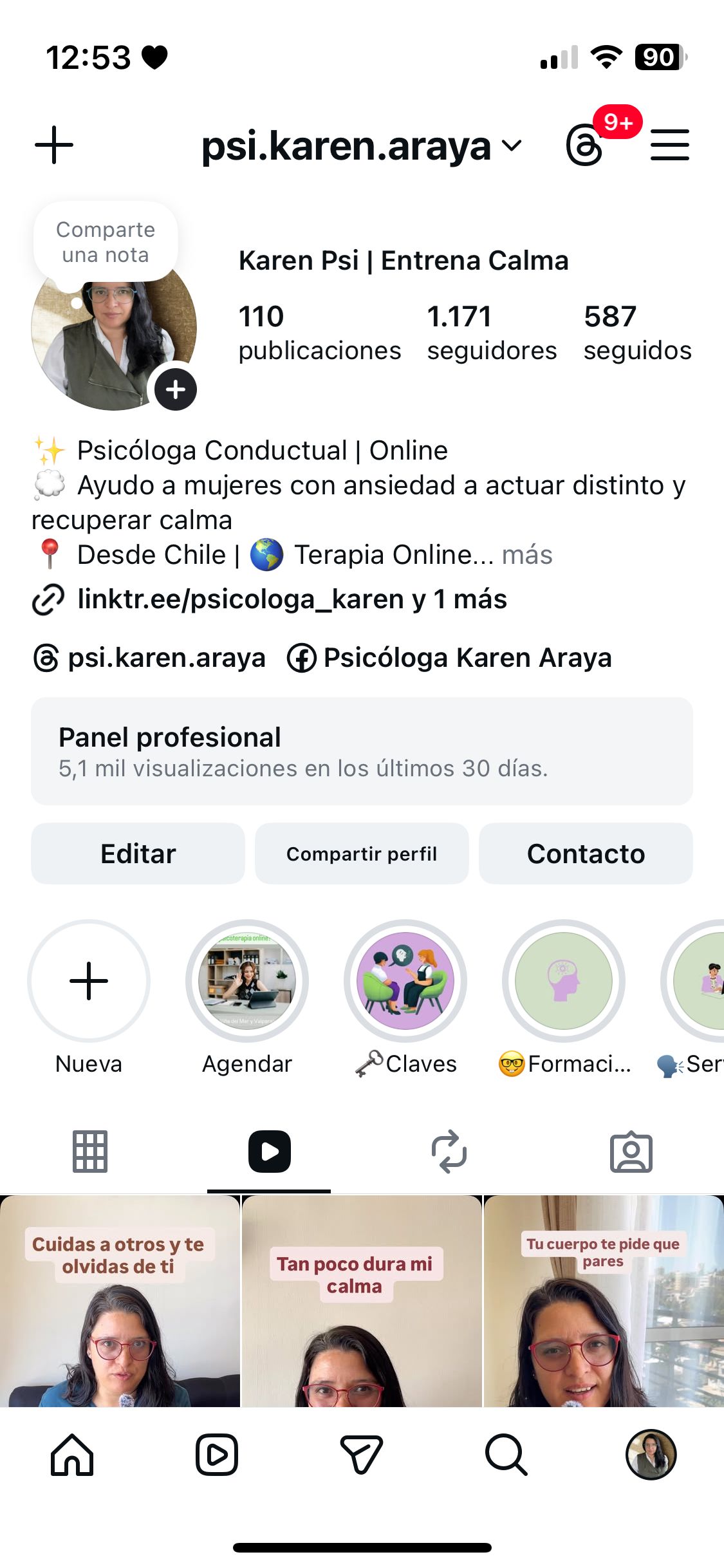The height and width of the screenshot is (1568, 724).
Task: Open the Claves highlight
Action: (x=405, y=981)
